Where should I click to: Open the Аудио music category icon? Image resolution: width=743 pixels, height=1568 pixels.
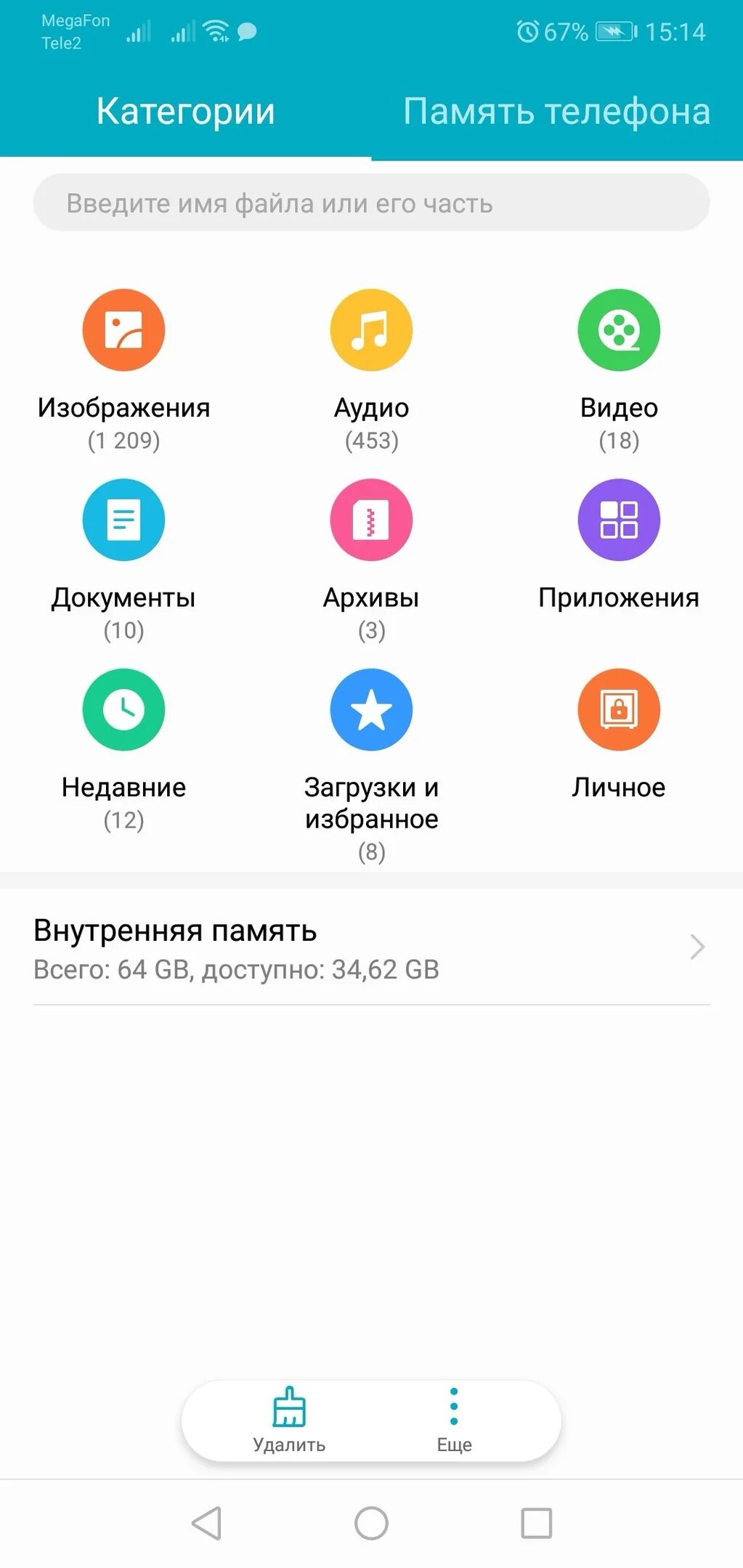(x=371, y=329)
